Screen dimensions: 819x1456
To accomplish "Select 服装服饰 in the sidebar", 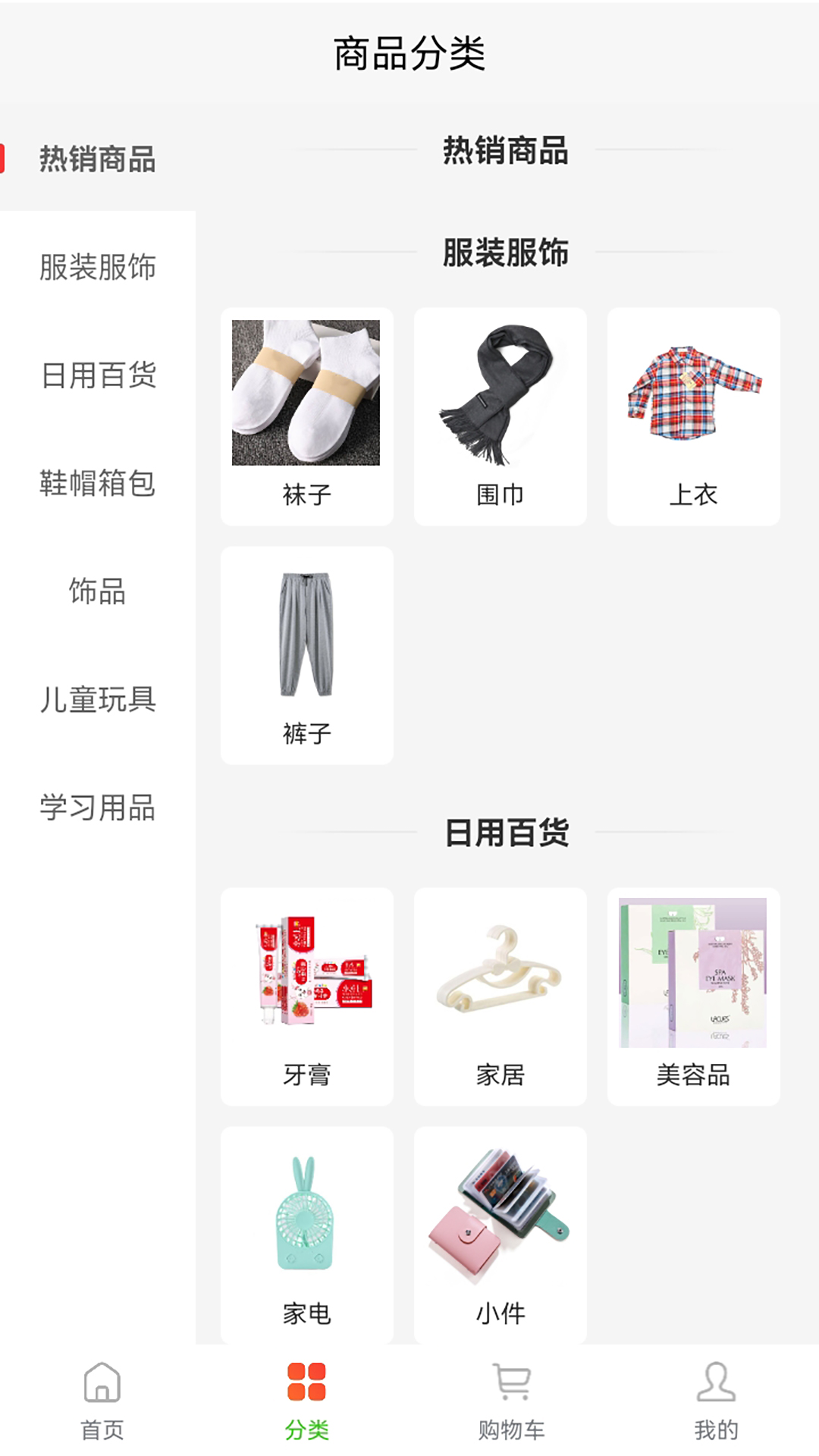I will tap(98, 267).
